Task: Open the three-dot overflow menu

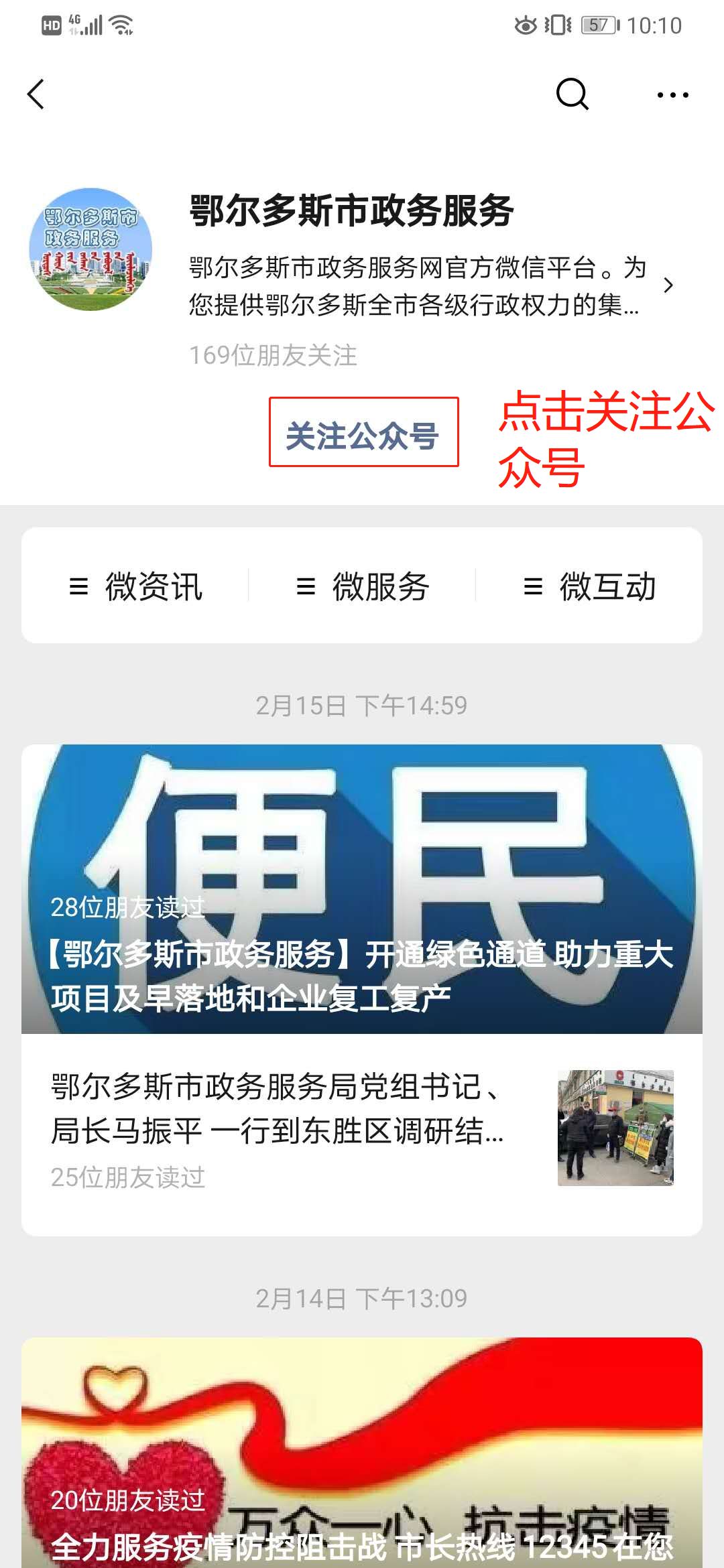Action: (672, 95)
